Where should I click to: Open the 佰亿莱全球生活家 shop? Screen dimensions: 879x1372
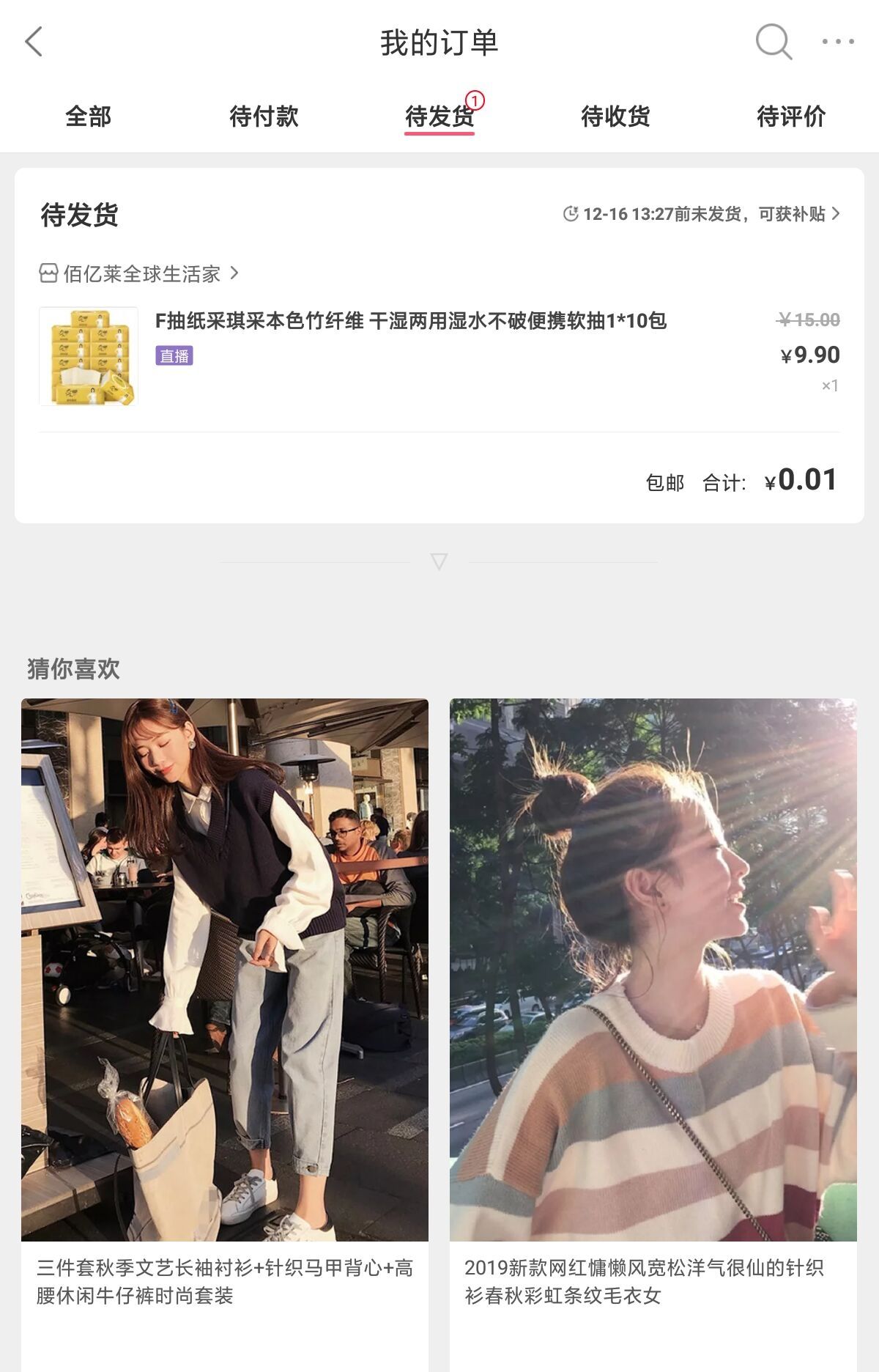click(x=139, y=274)
